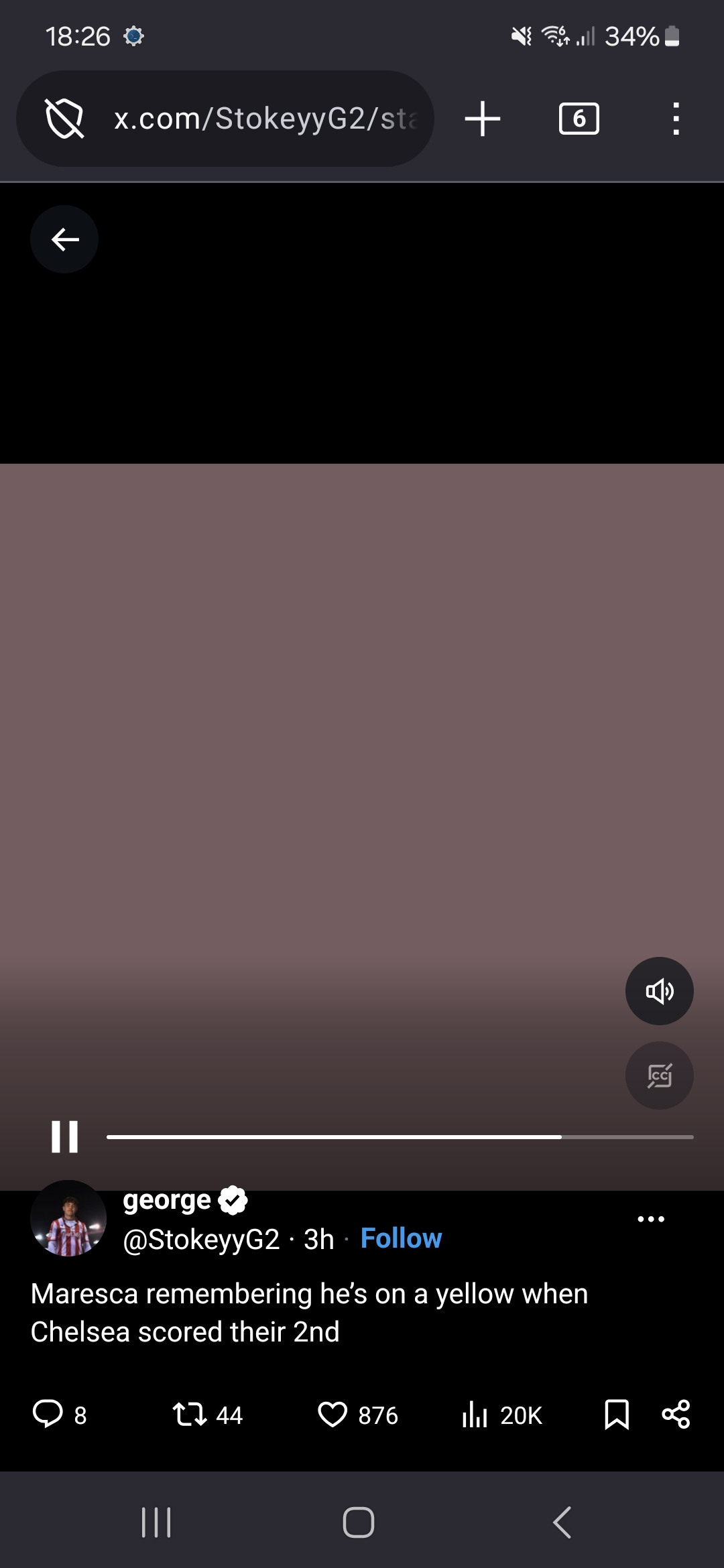724x1568 pixels.
Task: Reply to george's post
Action: [48, 1415]
